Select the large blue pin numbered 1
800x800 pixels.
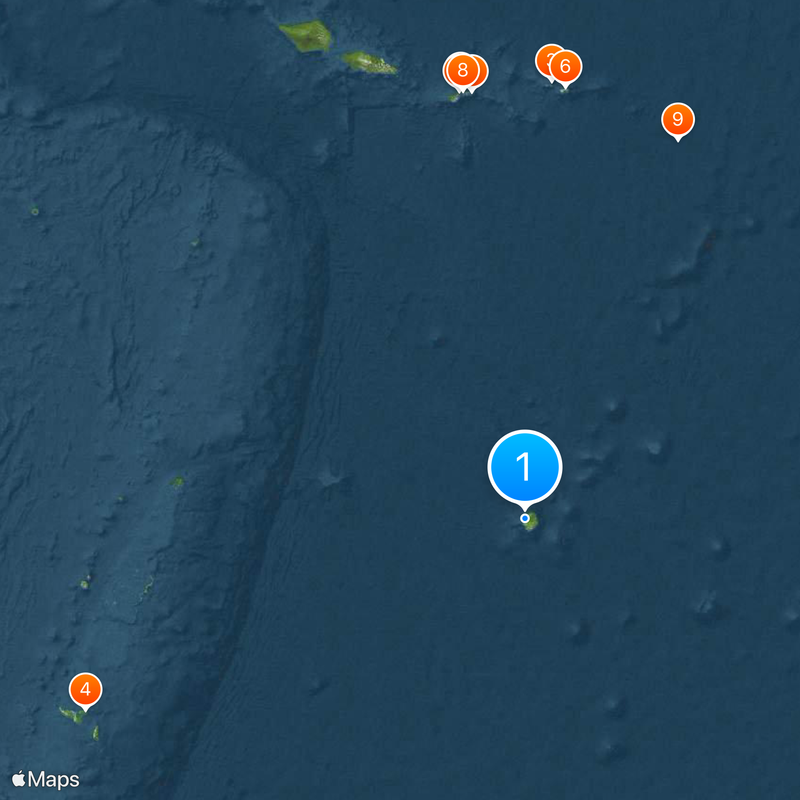(525, 467)
